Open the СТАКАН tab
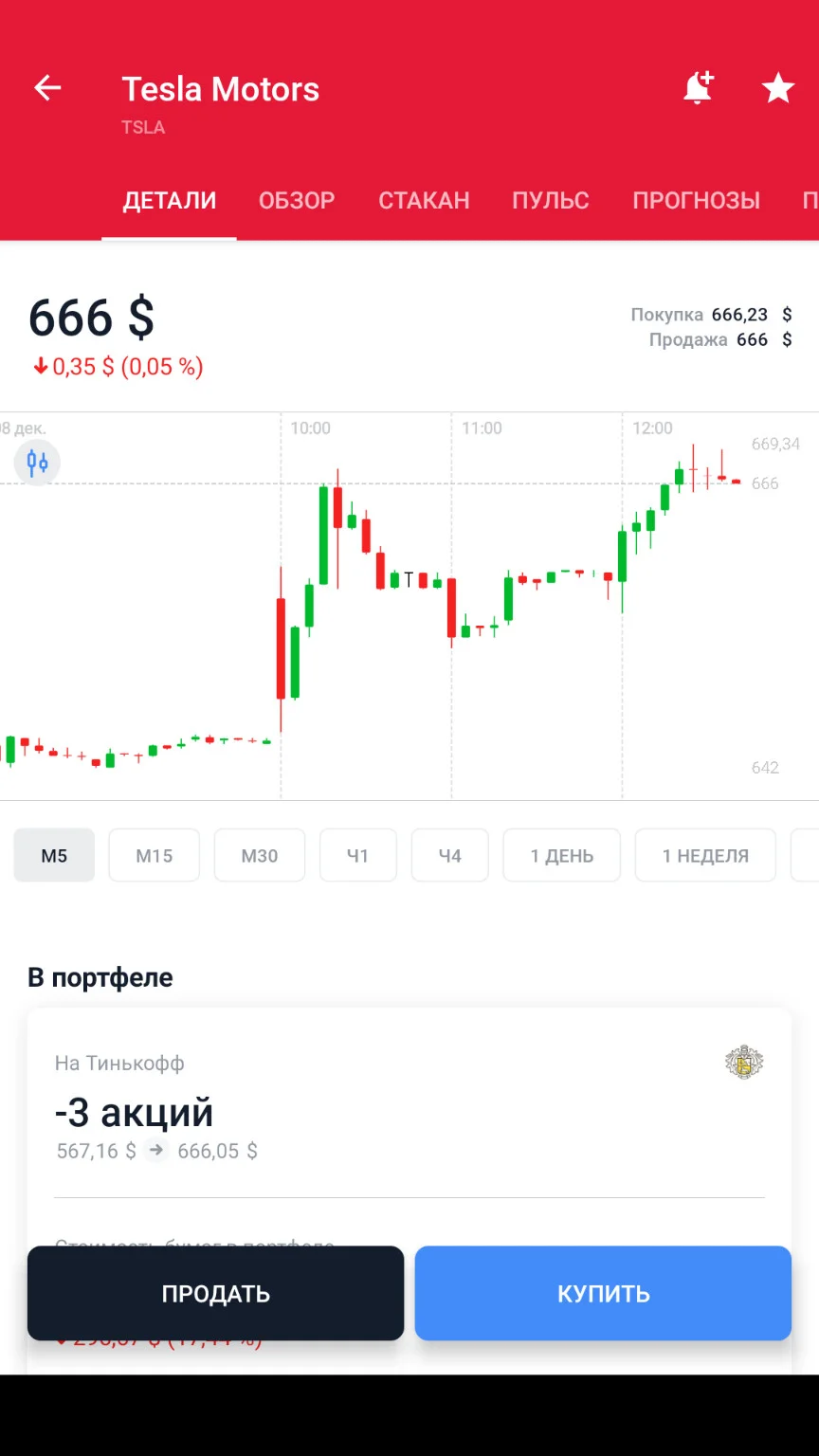Viewport: 819px width, 1456px height. (x=424, y=200)
